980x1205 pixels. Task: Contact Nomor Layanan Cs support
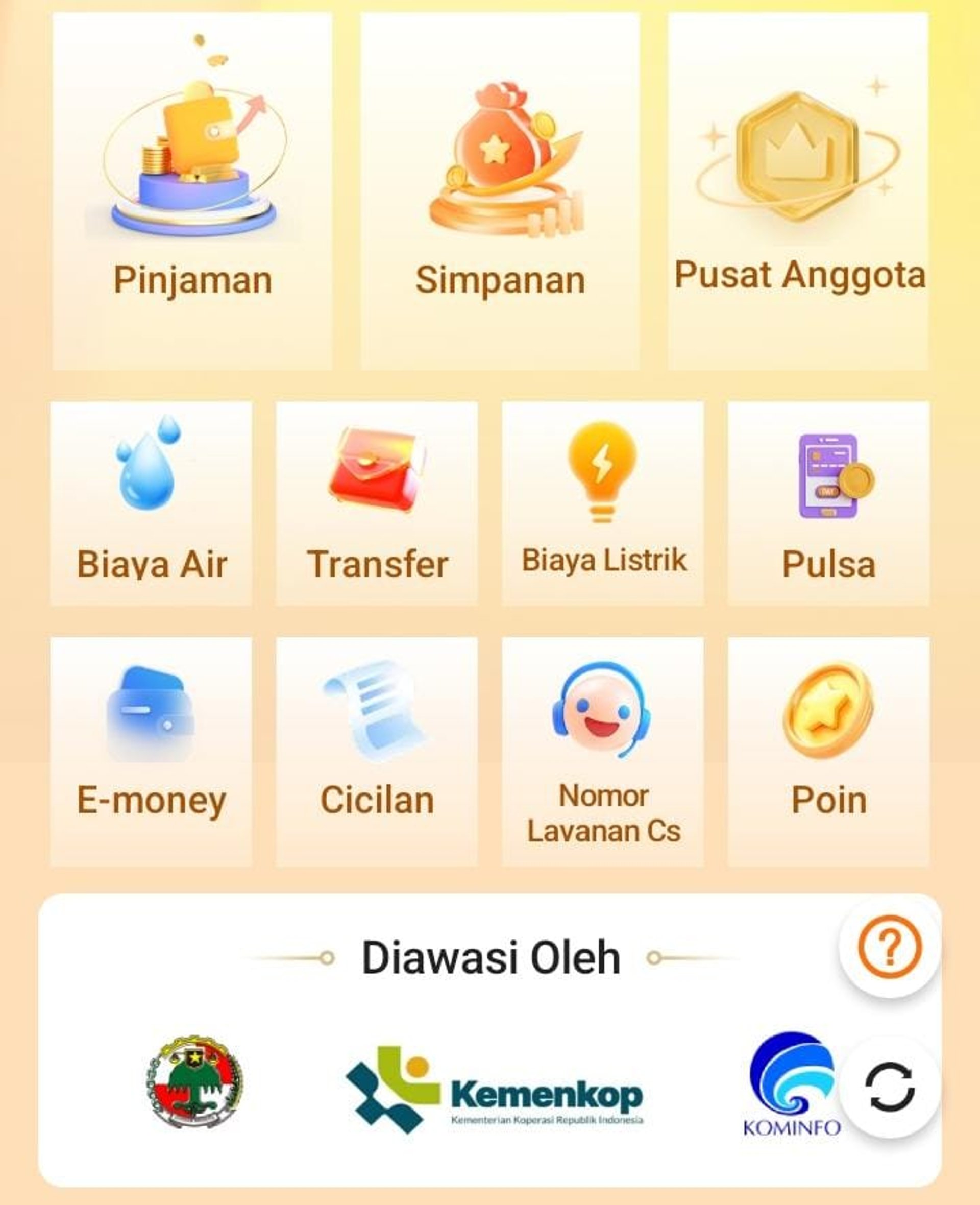coord(602,752)
